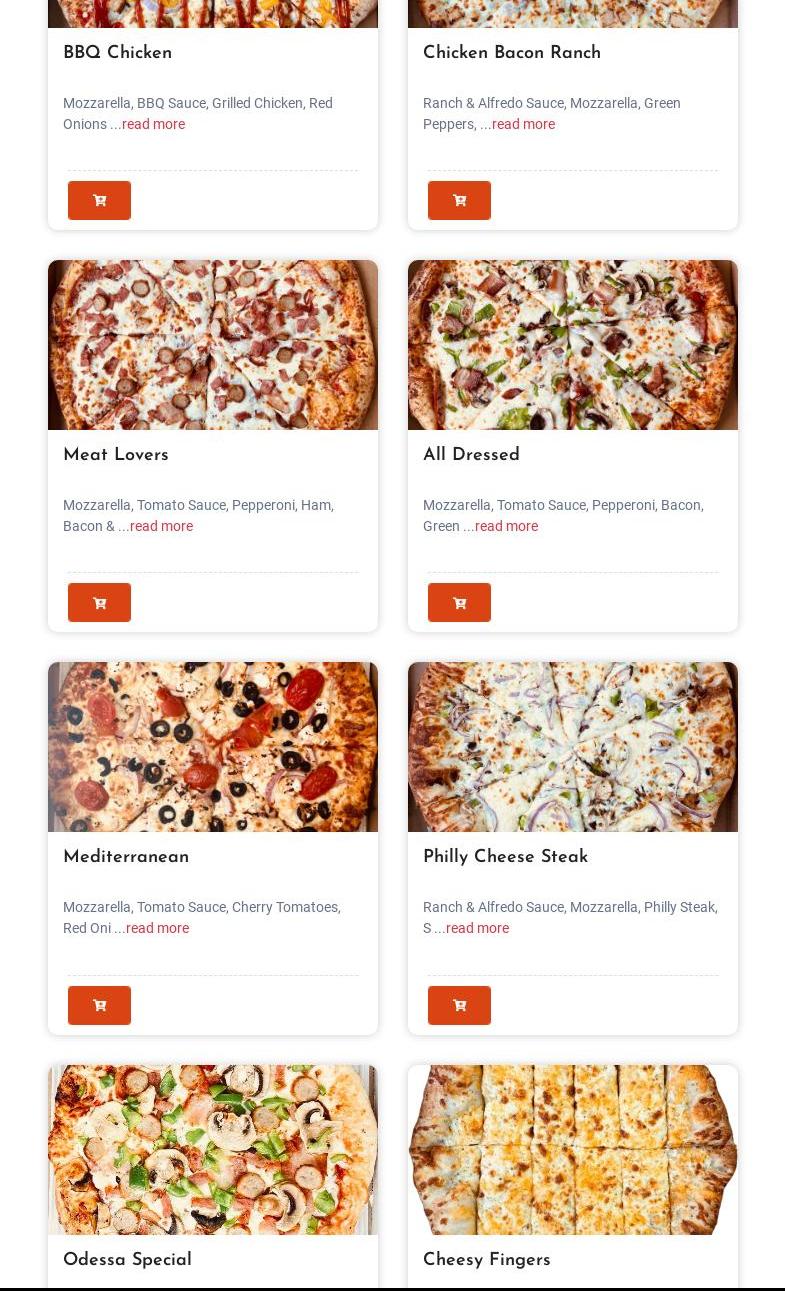The height and width of the screenshot is (1291, 785).
Task: Open the All Dressed pizza photo
Action: pyautogui.click(x=572, y=344)
